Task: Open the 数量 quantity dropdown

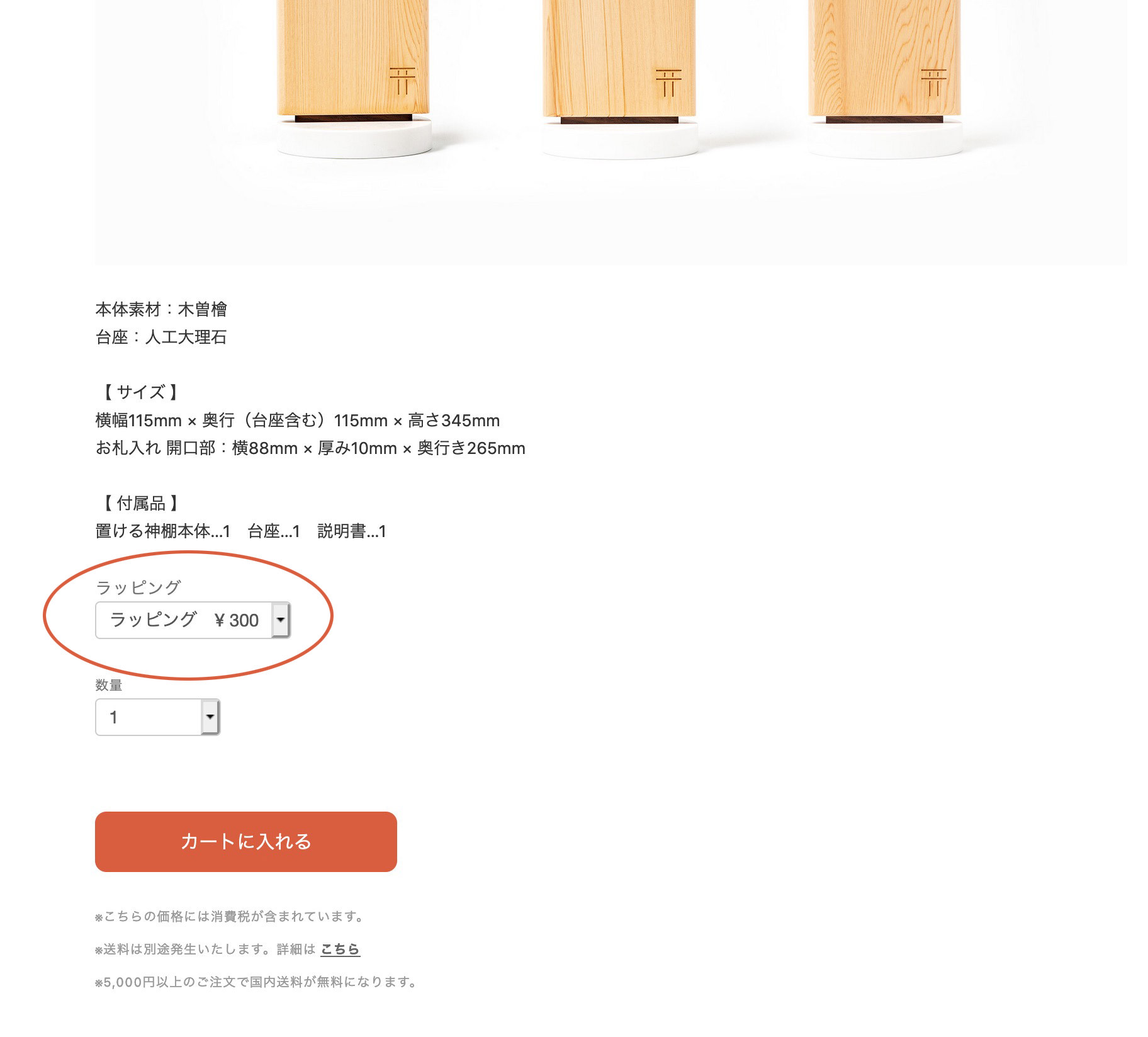Action: point(157,717)
